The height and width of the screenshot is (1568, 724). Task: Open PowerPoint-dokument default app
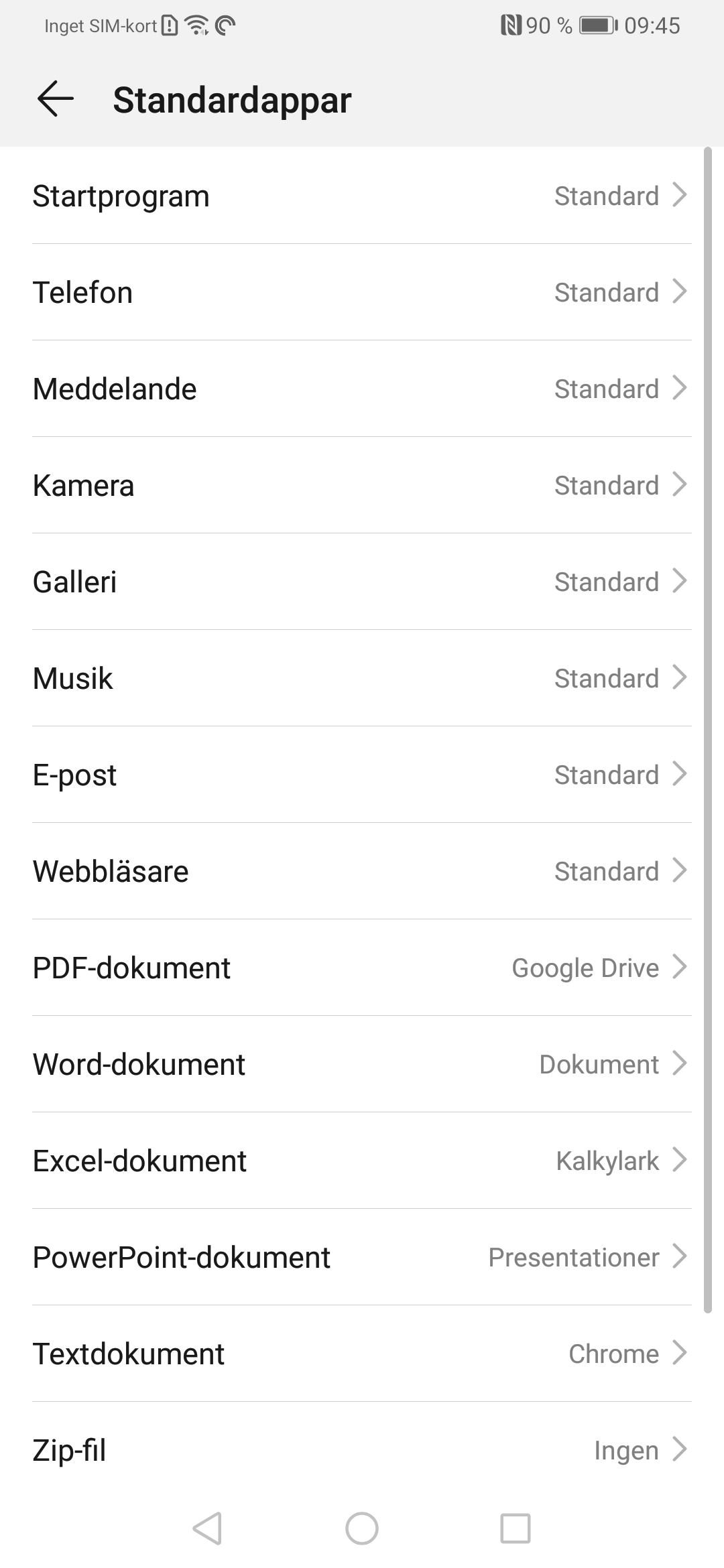pos(362,1257)
